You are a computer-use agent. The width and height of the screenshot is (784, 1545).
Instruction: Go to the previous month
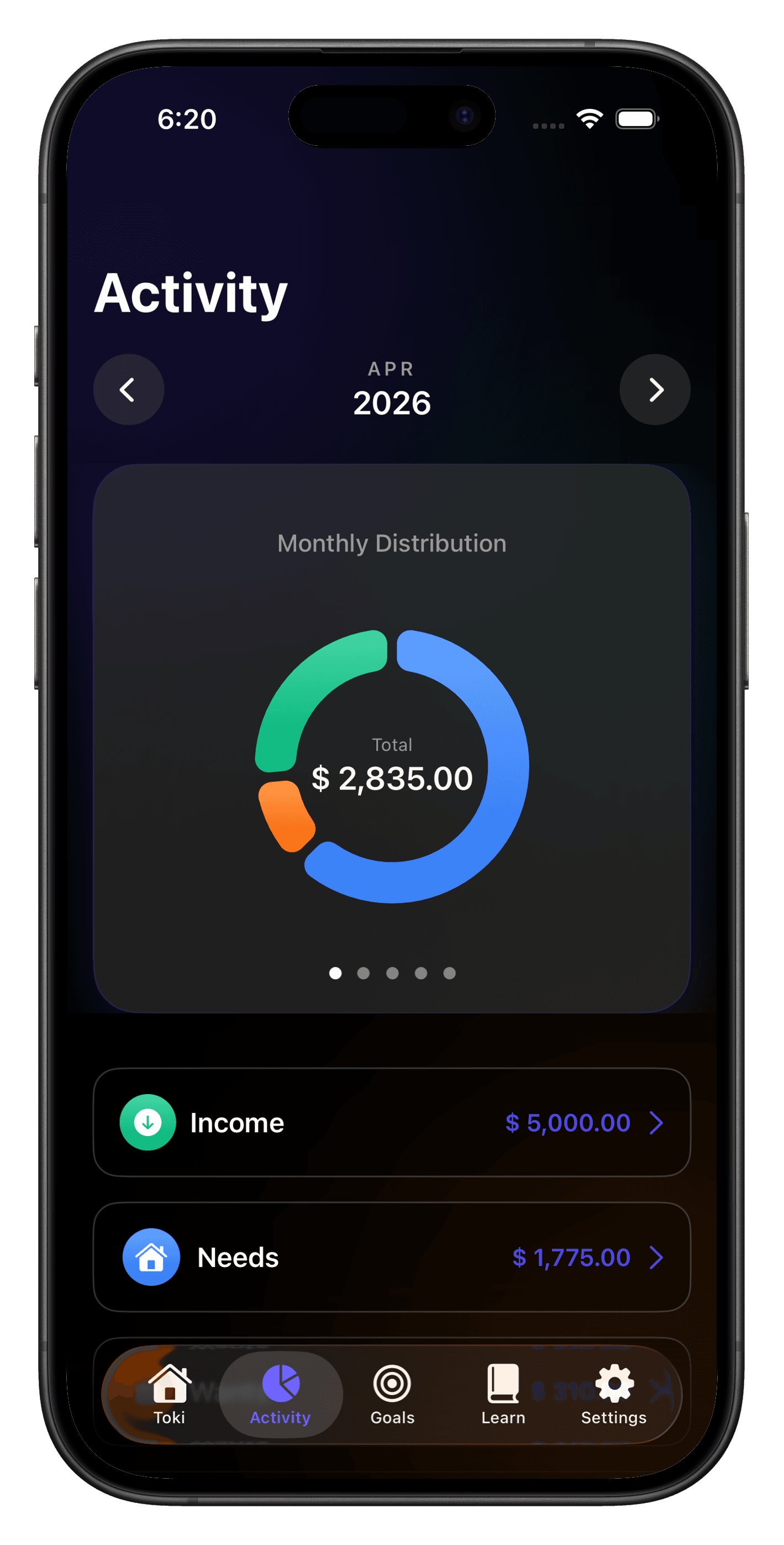tap(128, 390)
